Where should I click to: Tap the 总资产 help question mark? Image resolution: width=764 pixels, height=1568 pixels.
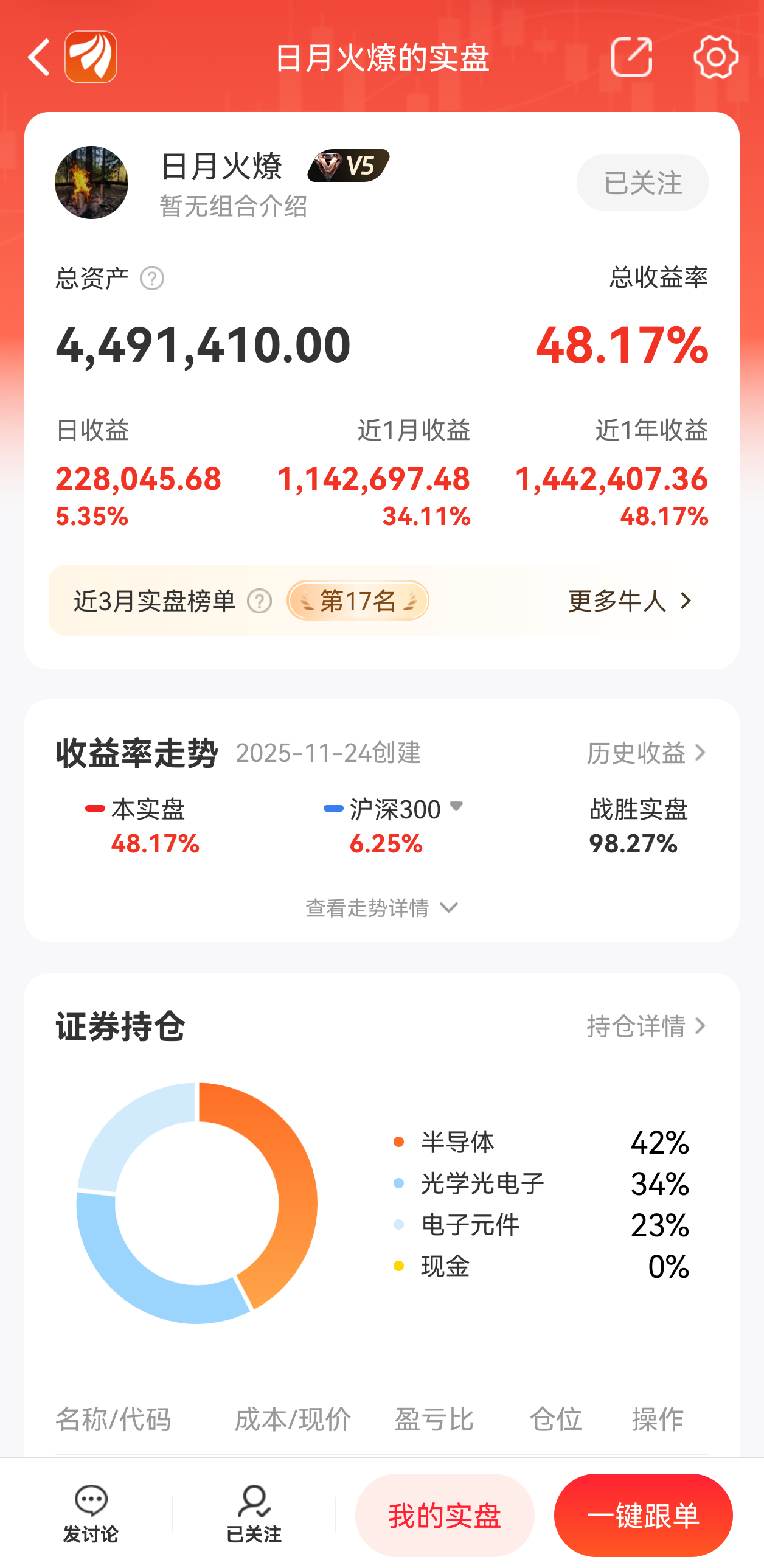(x=153, y=279)
